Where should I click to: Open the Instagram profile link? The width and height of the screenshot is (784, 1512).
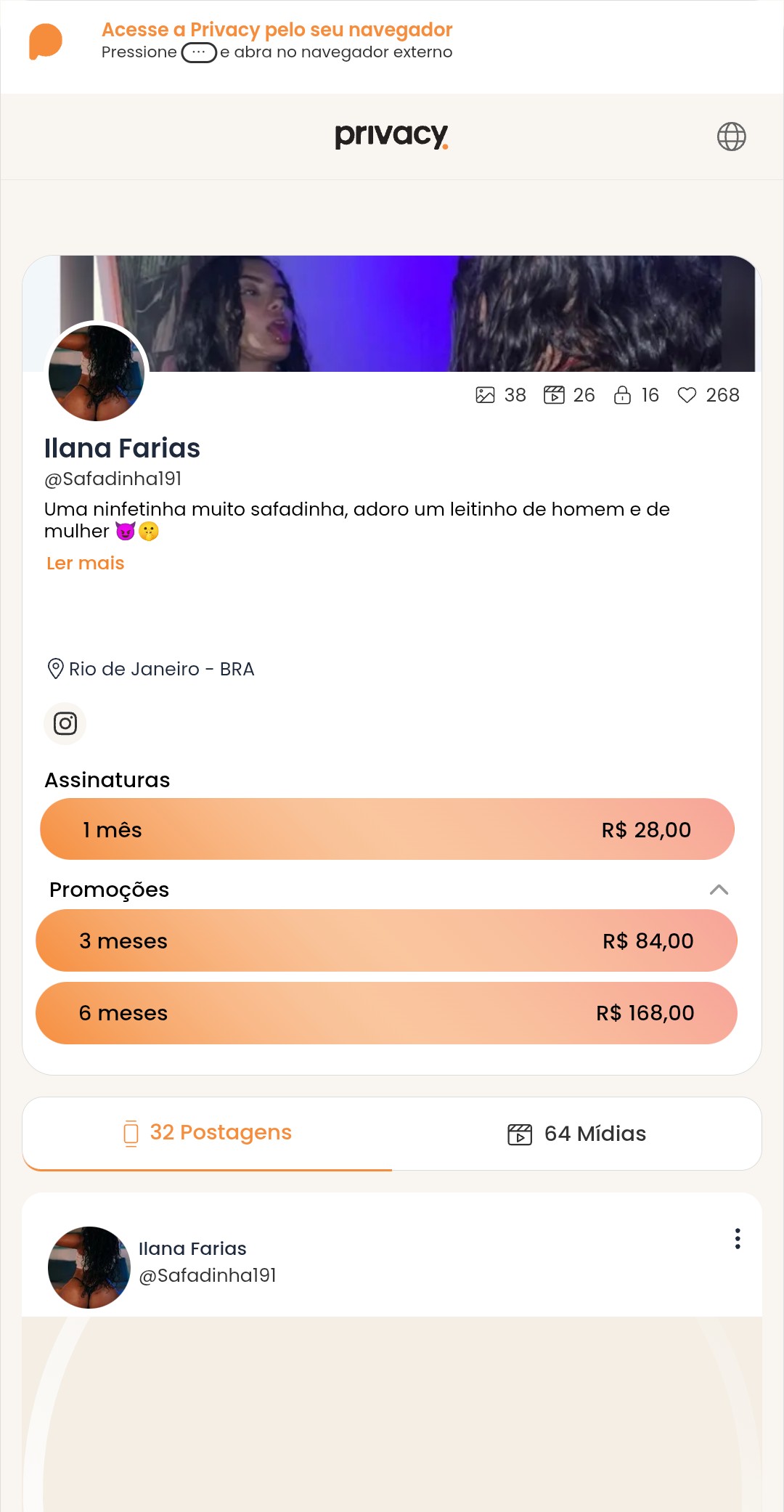coord(65,723)
